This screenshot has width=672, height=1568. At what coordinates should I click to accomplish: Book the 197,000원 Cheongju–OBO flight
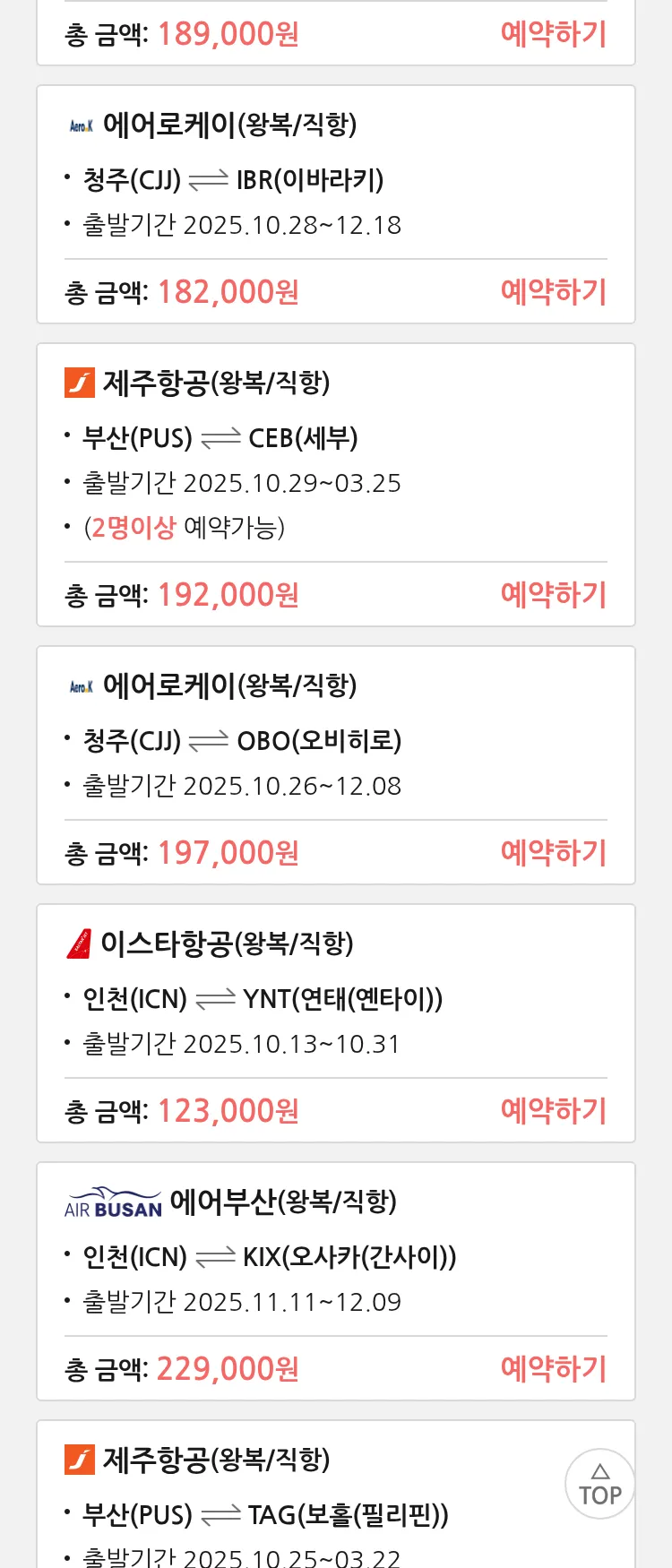(x=554, y=853)
